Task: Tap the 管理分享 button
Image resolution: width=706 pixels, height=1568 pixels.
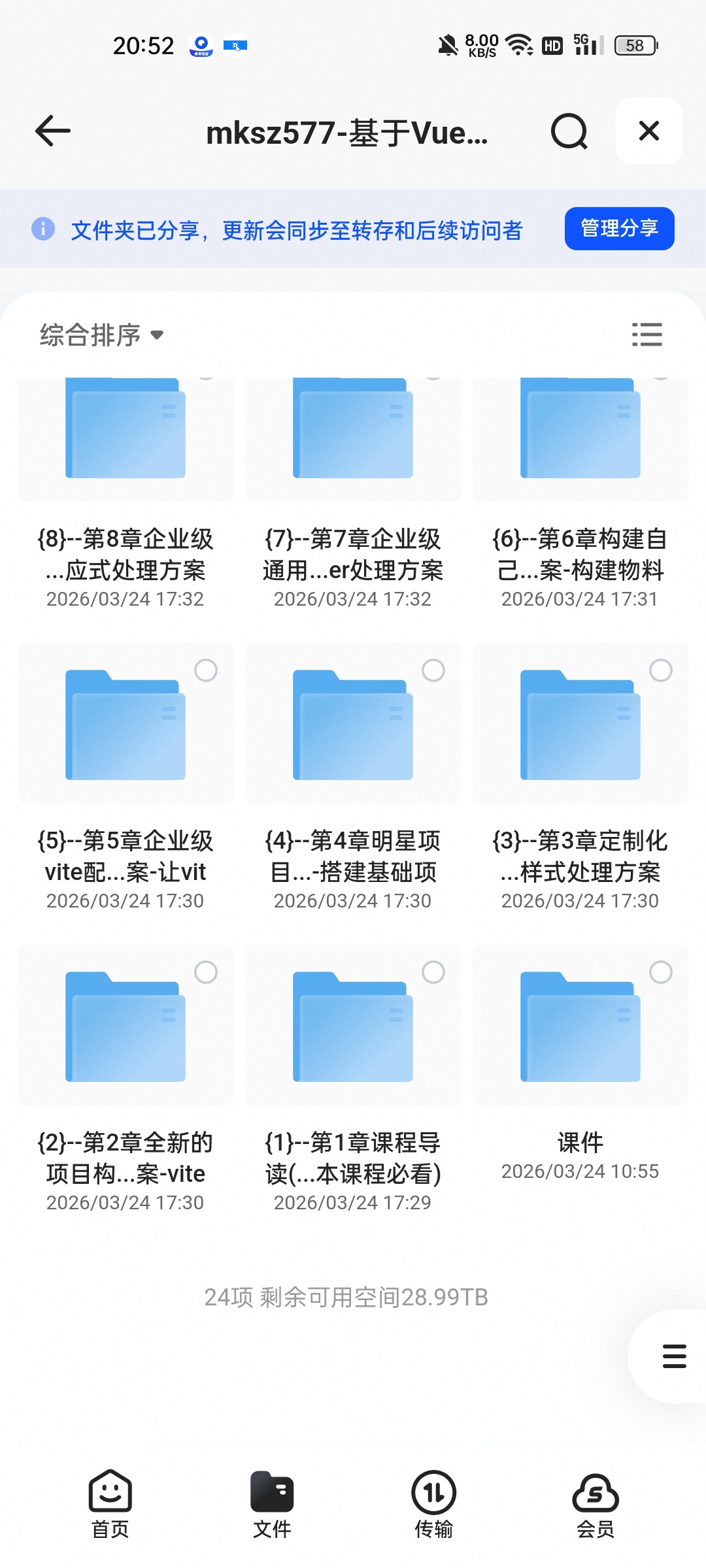Action: tap(619, 229)
